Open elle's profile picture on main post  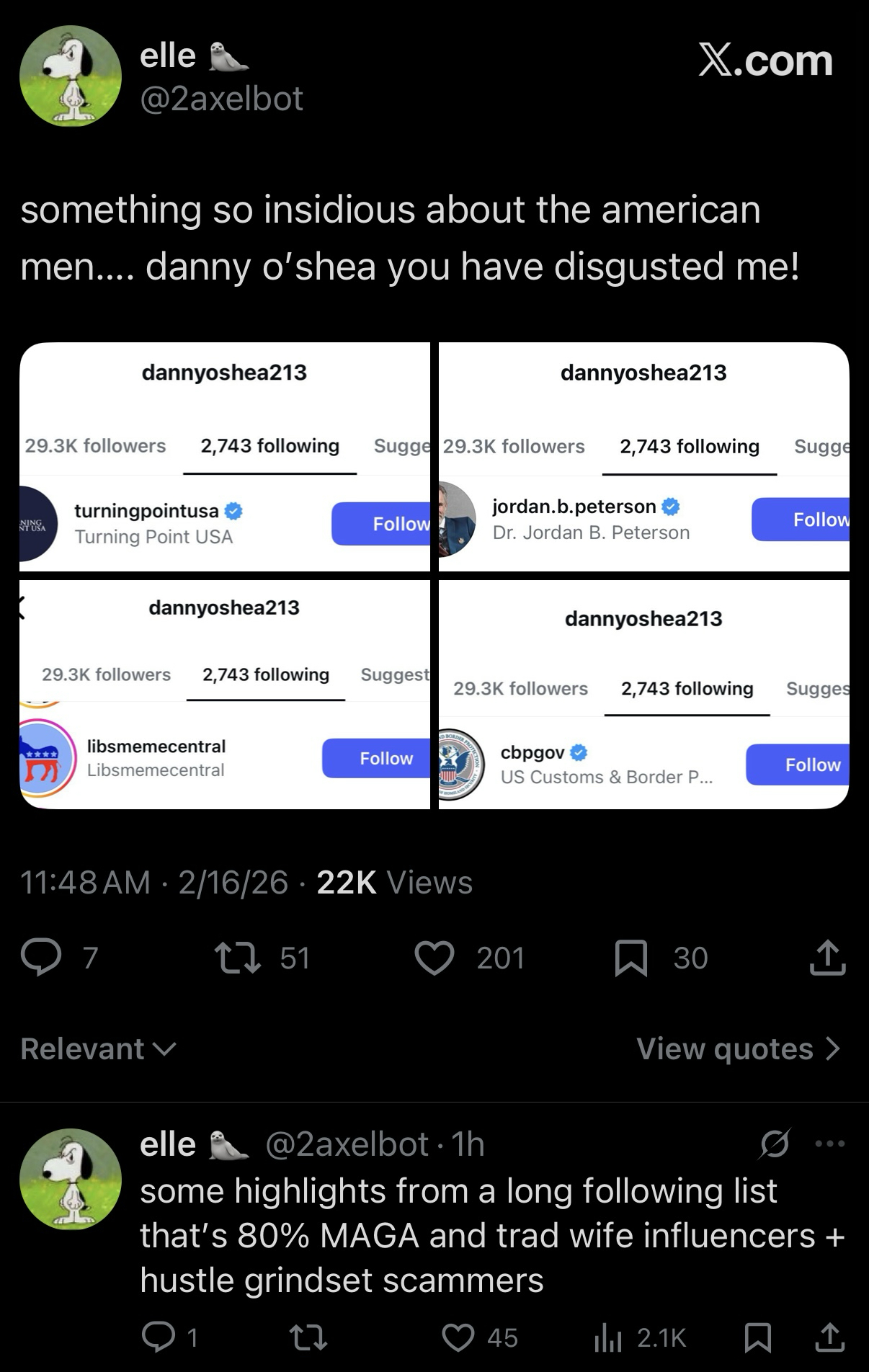(x=71, y=76)
